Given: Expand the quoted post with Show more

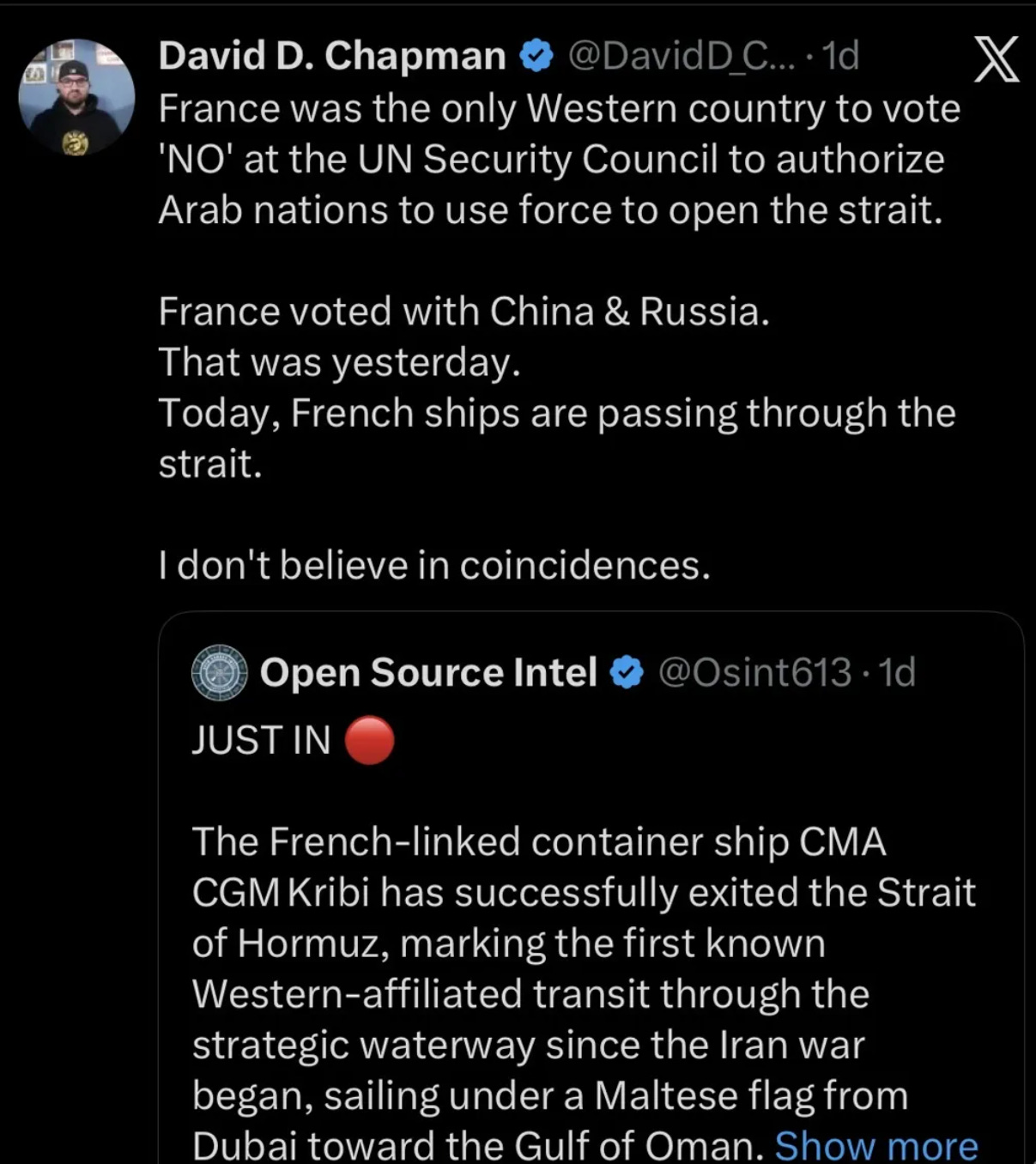Looking at the screenshot, I should (x=875, y=1145).
